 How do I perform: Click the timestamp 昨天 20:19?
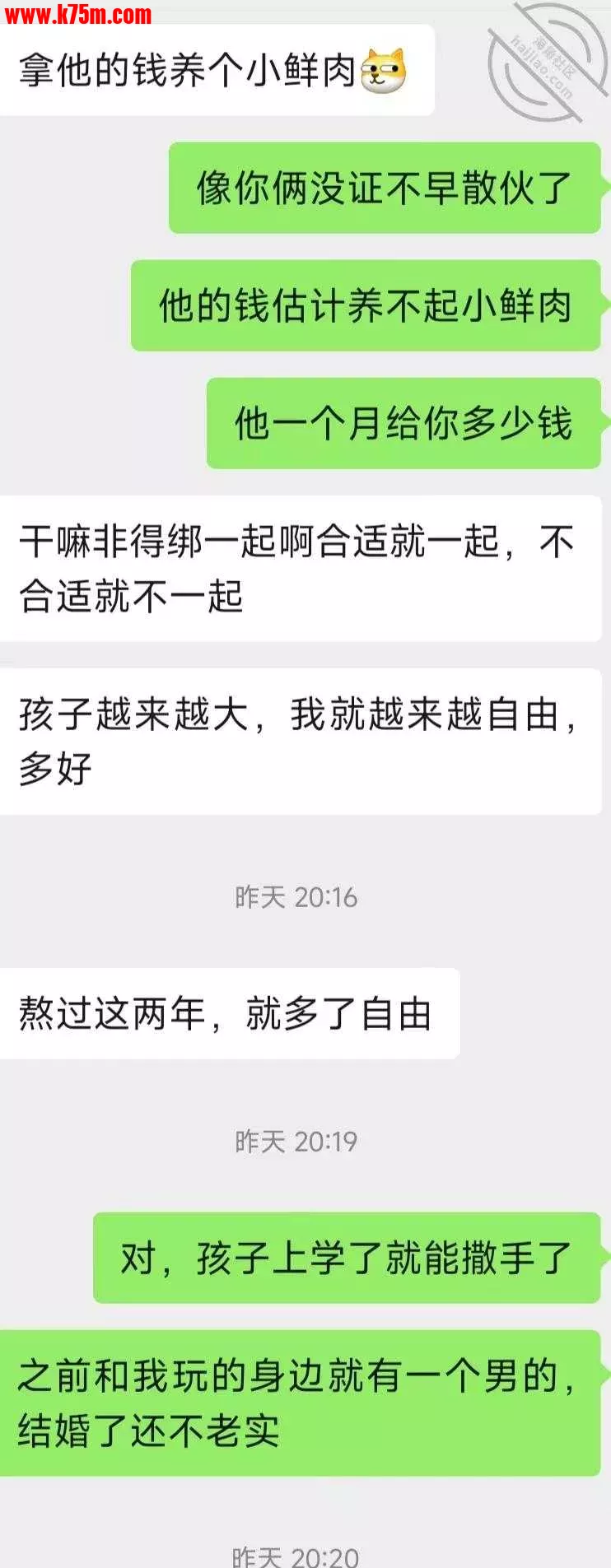pyautogui.click(x=296, y=1142)
